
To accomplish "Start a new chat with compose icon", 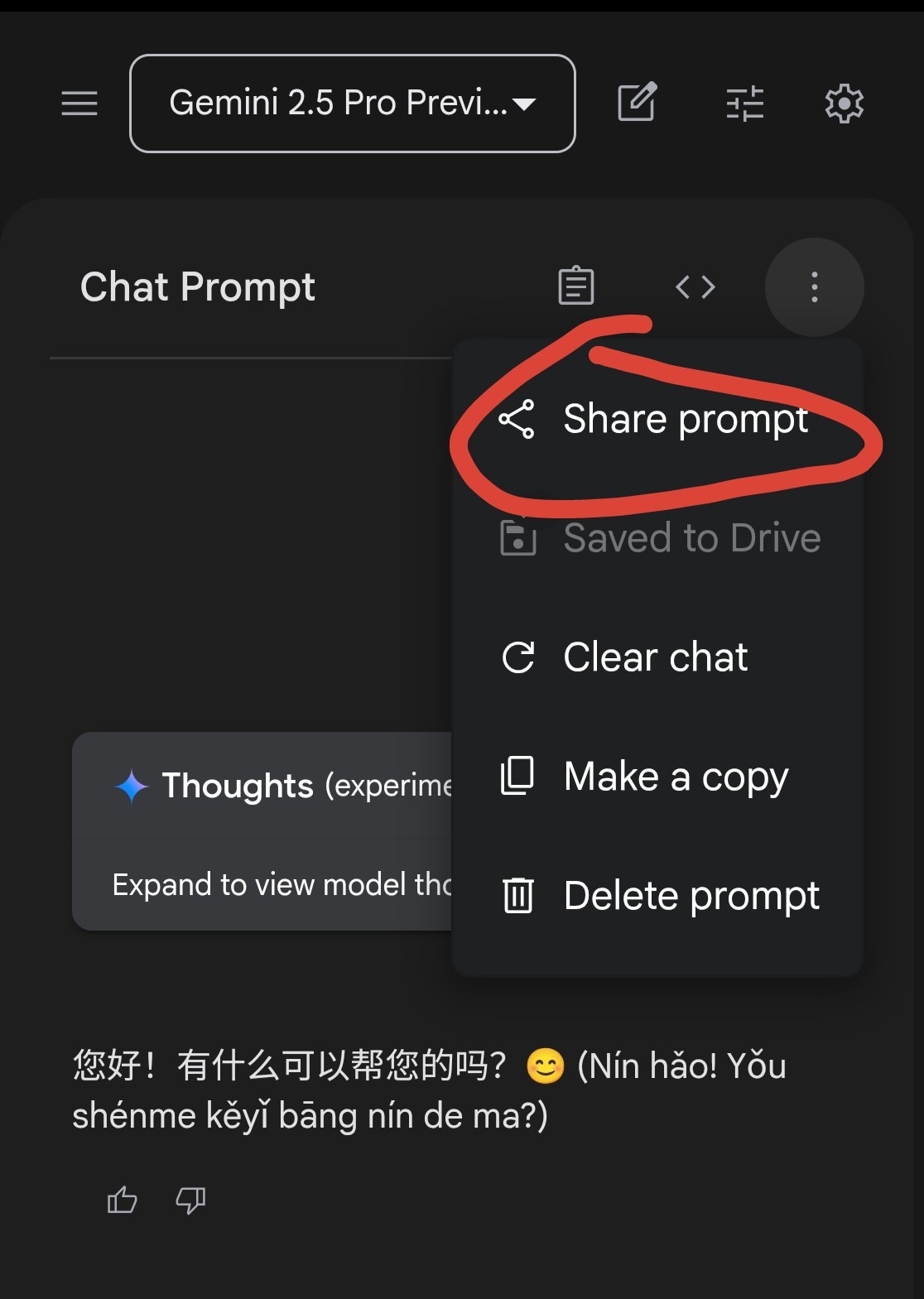I will pyautogui.click(x=637, y=103).
